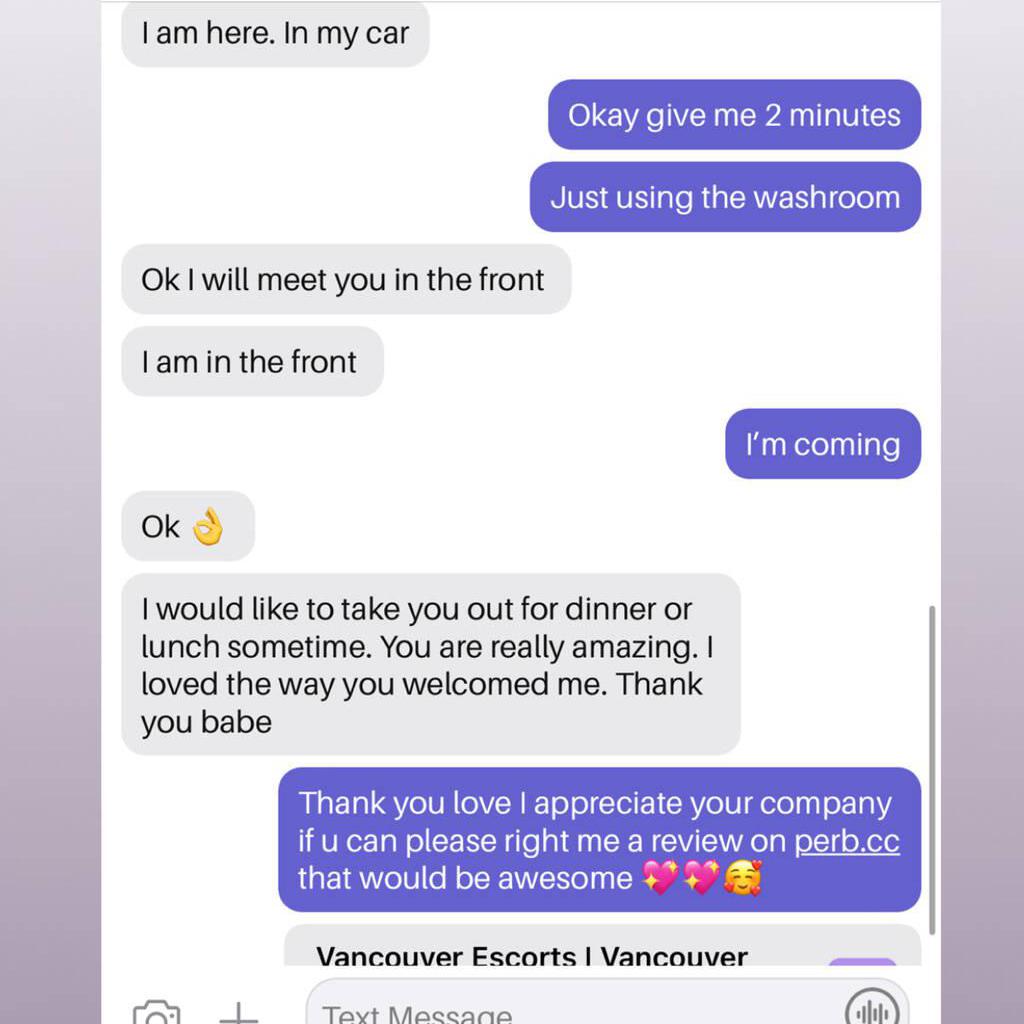1024x1024 pixels.
Task: Open the perb.cc link in the message
Action: click(846, 841)
